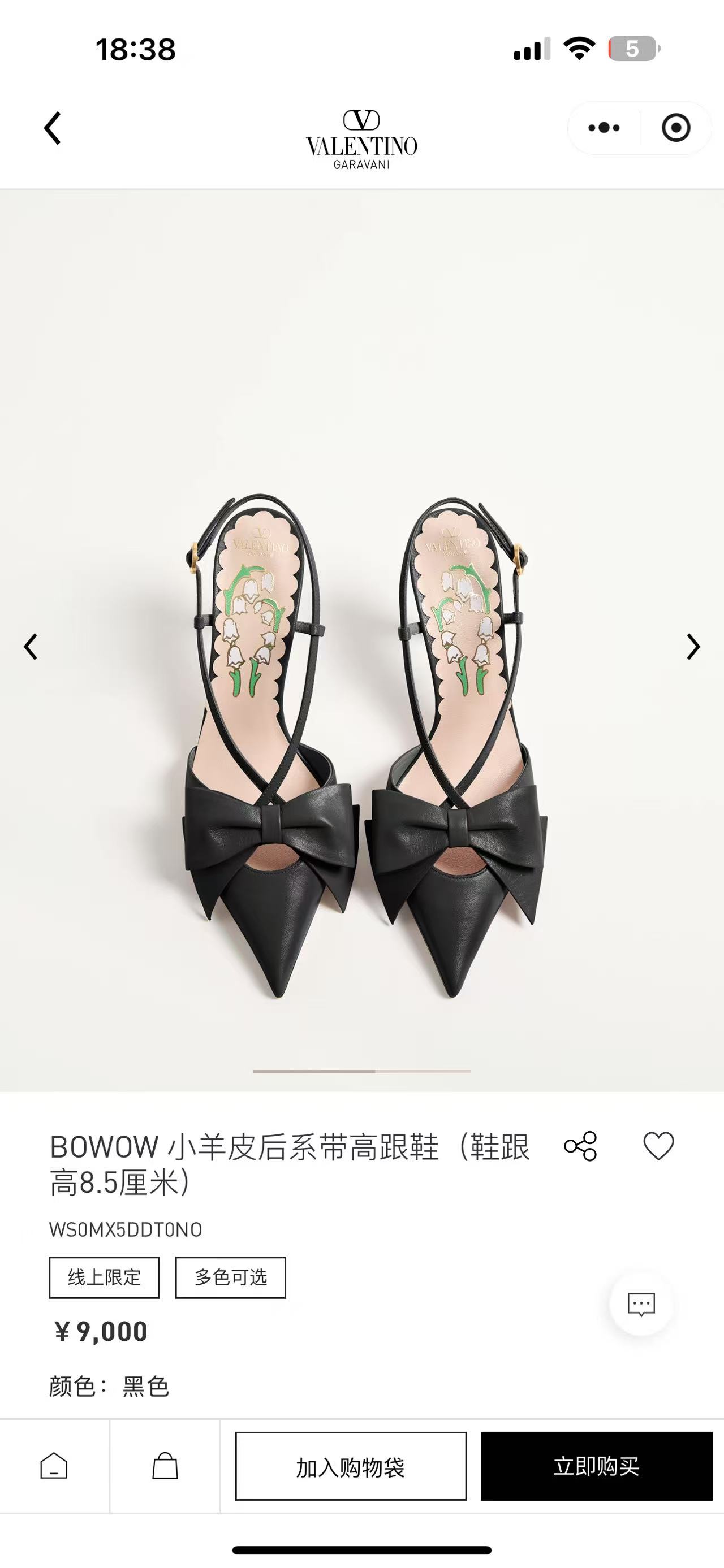Close the mini program with the circle icon
Viewport: 724px width, 1568px height.
(676, 128)
